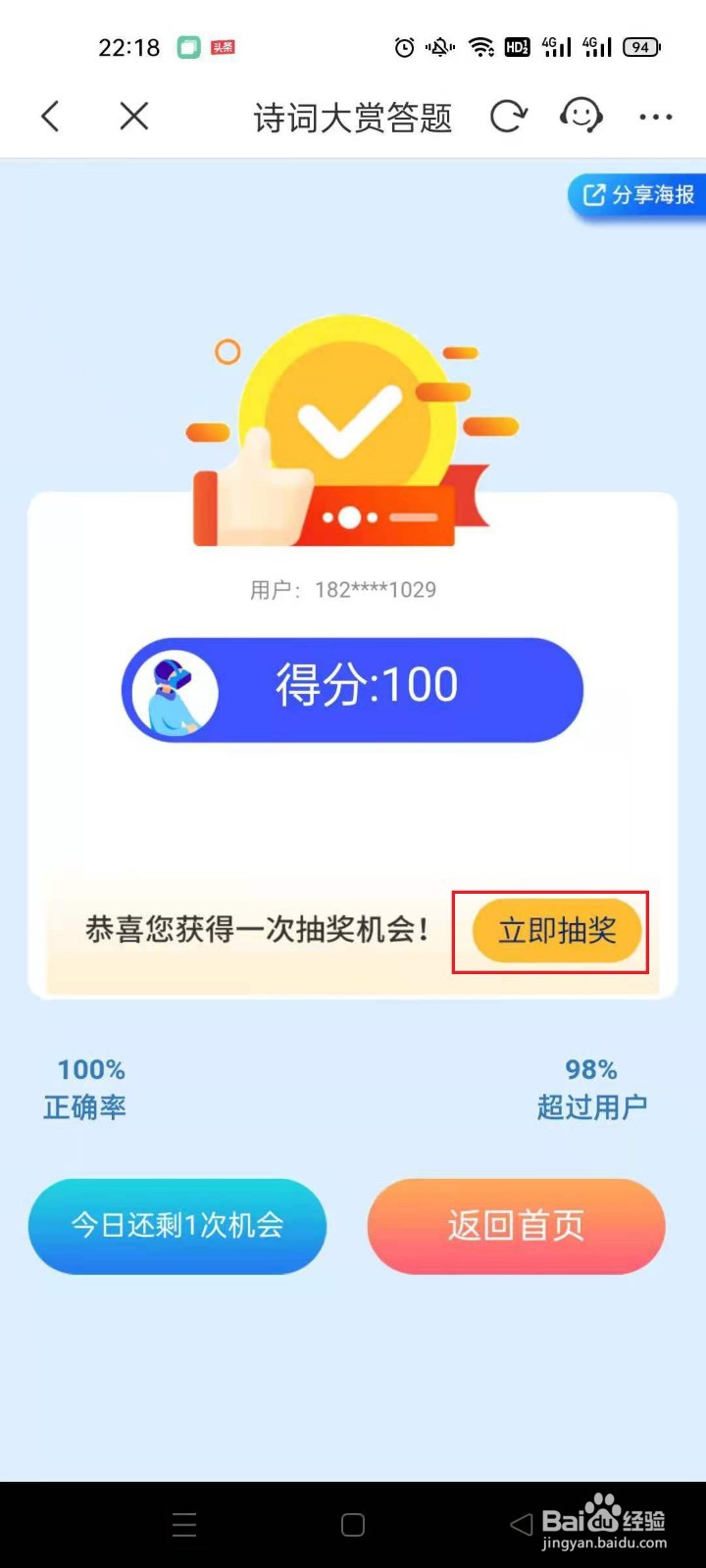Image resolution: width=706 pixels, height=1568 pixels.
Task: Tap the vibrate mode icon in status bar
Action: pyautogui.click(x=440, y=46)
